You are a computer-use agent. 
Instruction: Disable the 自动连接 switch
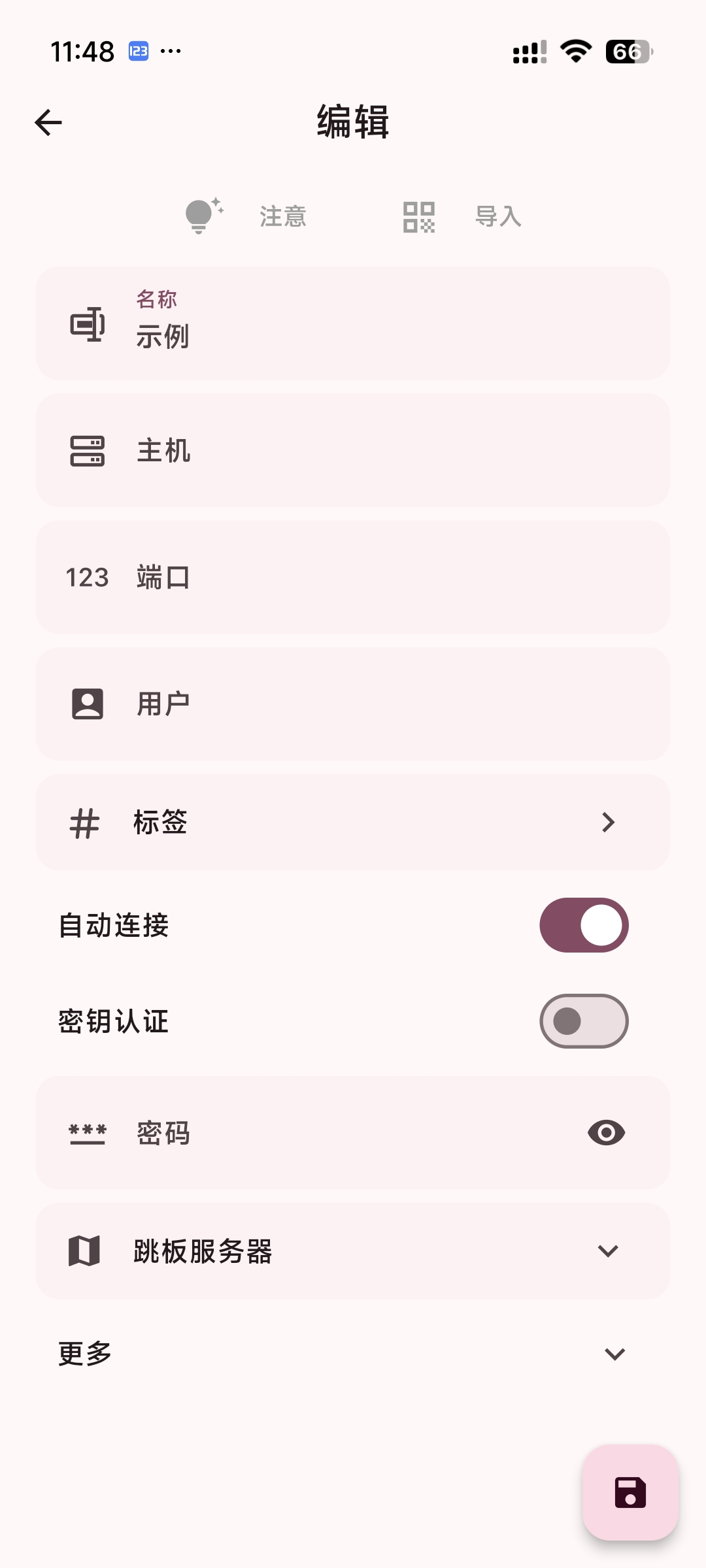coord(584,924)
